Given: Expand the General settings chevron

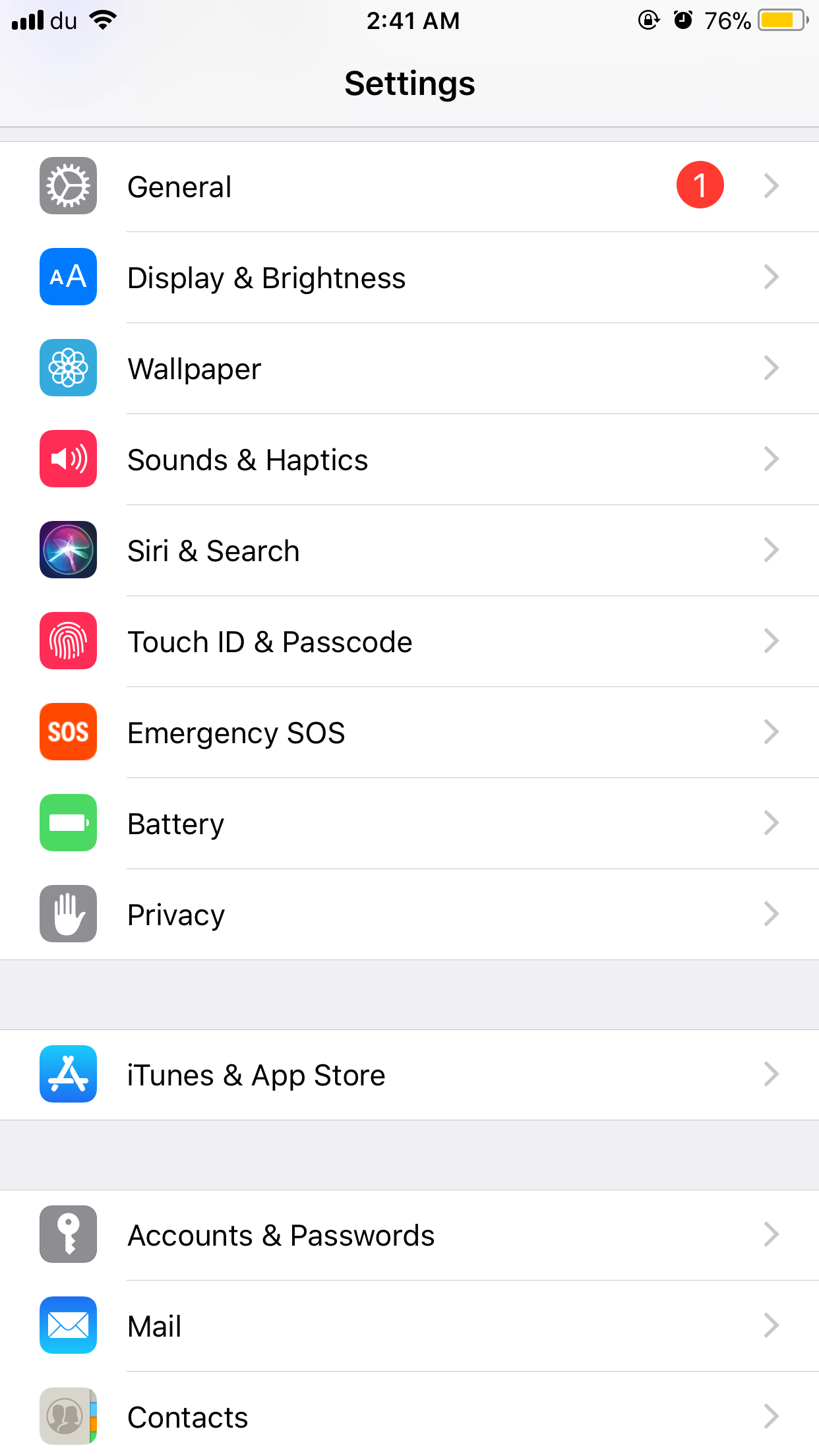Looking at the screenshot, I should [772, 186].
